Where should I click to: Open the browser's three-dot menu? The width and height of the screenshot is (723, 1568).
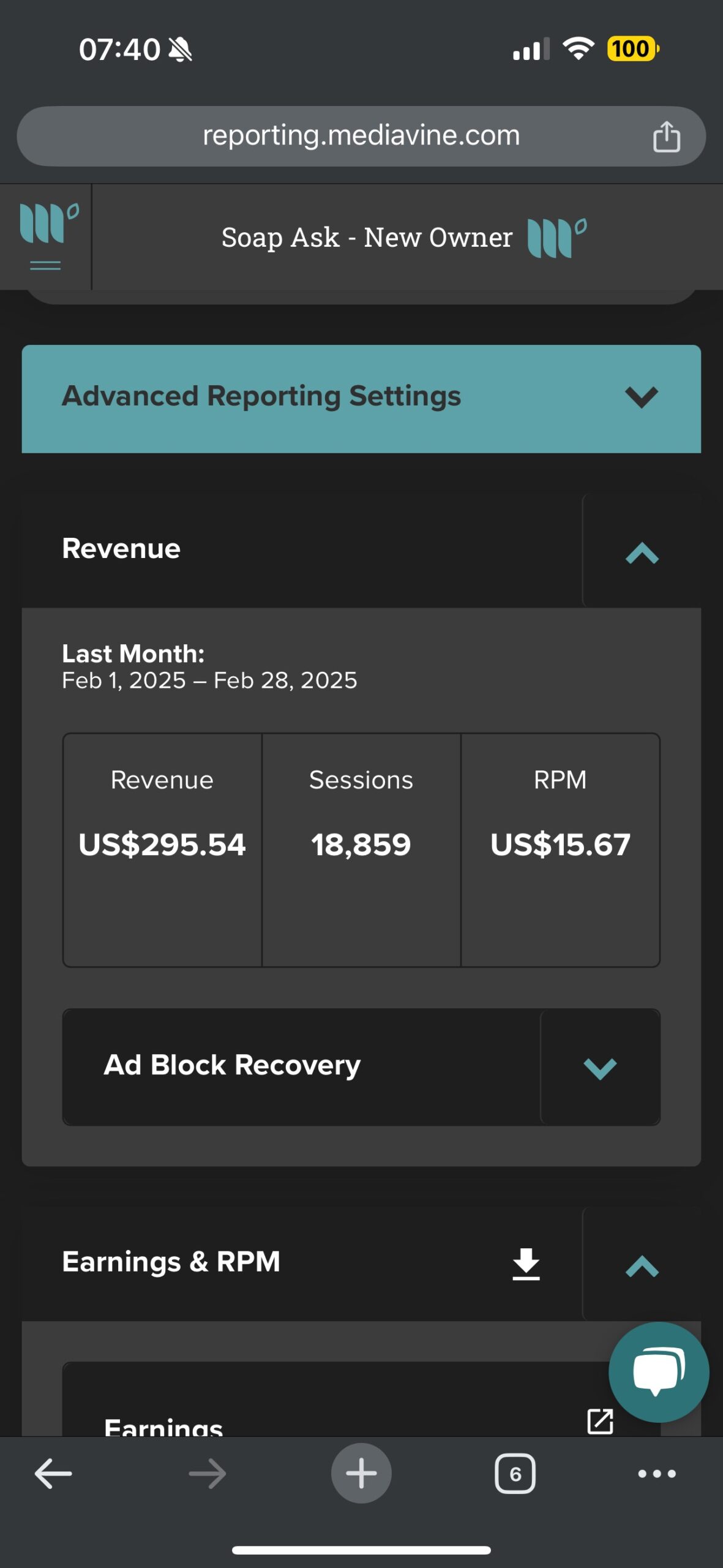pyautogui.click(x=657, y=1473)
